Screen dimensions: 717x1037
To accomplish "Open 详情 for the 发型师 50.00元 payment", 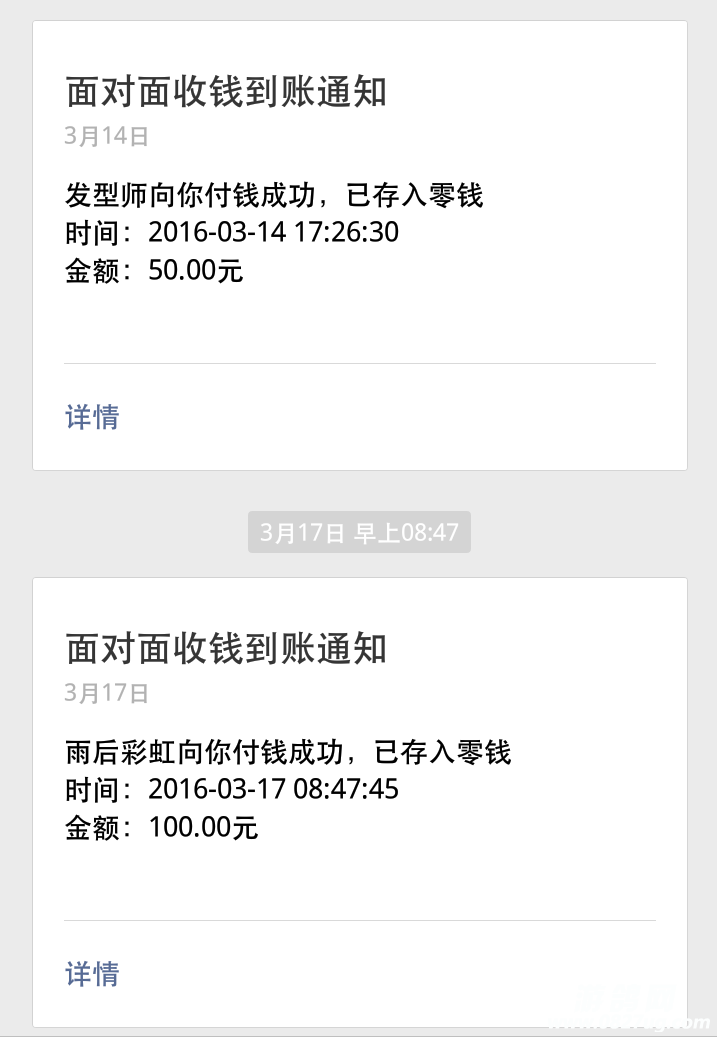I will 92,417.
